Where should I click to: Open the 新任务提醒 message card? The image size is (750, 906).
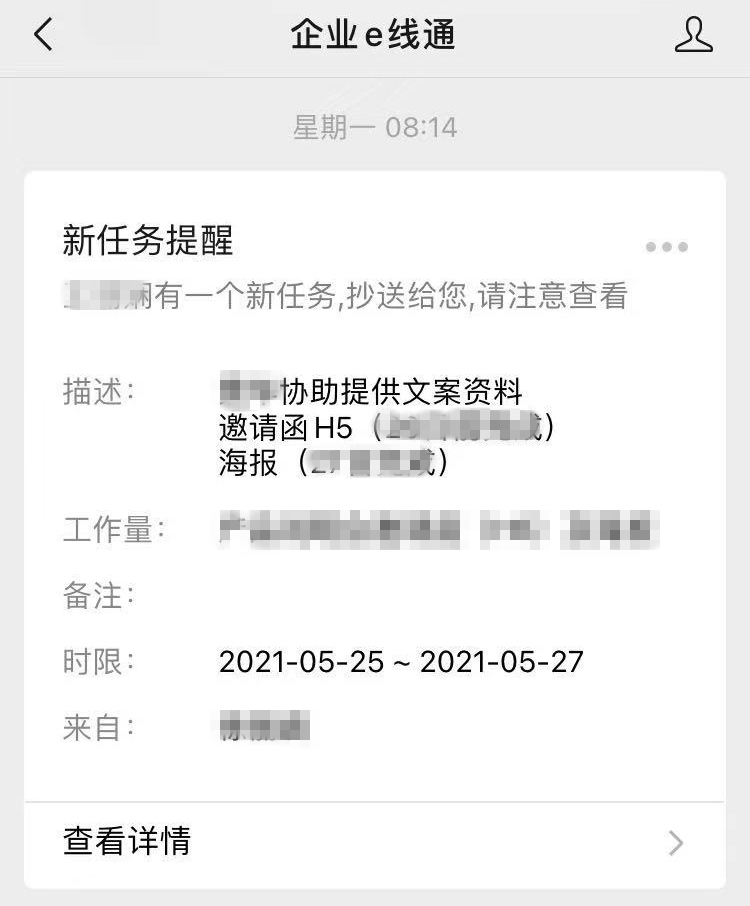pyautogui.click(x=374, y=480)
